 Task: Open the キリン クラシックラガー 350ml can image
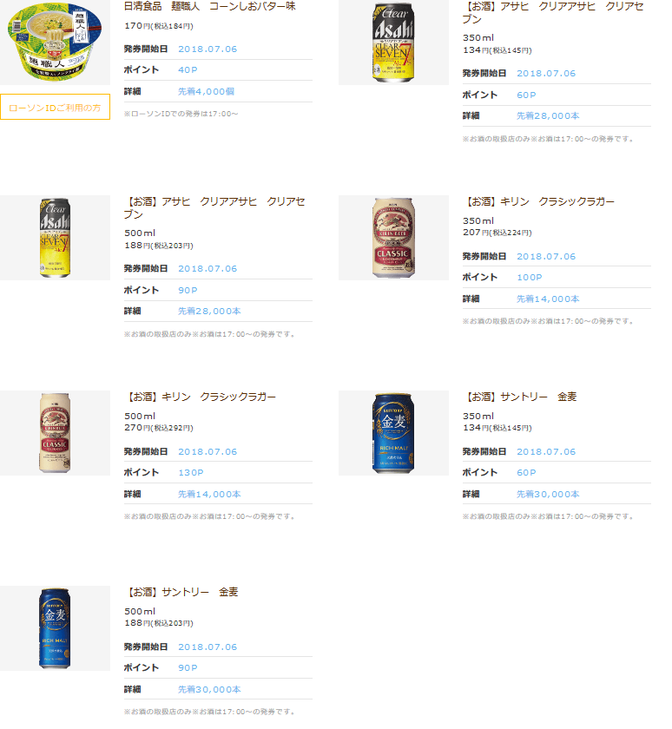point(393,238)
